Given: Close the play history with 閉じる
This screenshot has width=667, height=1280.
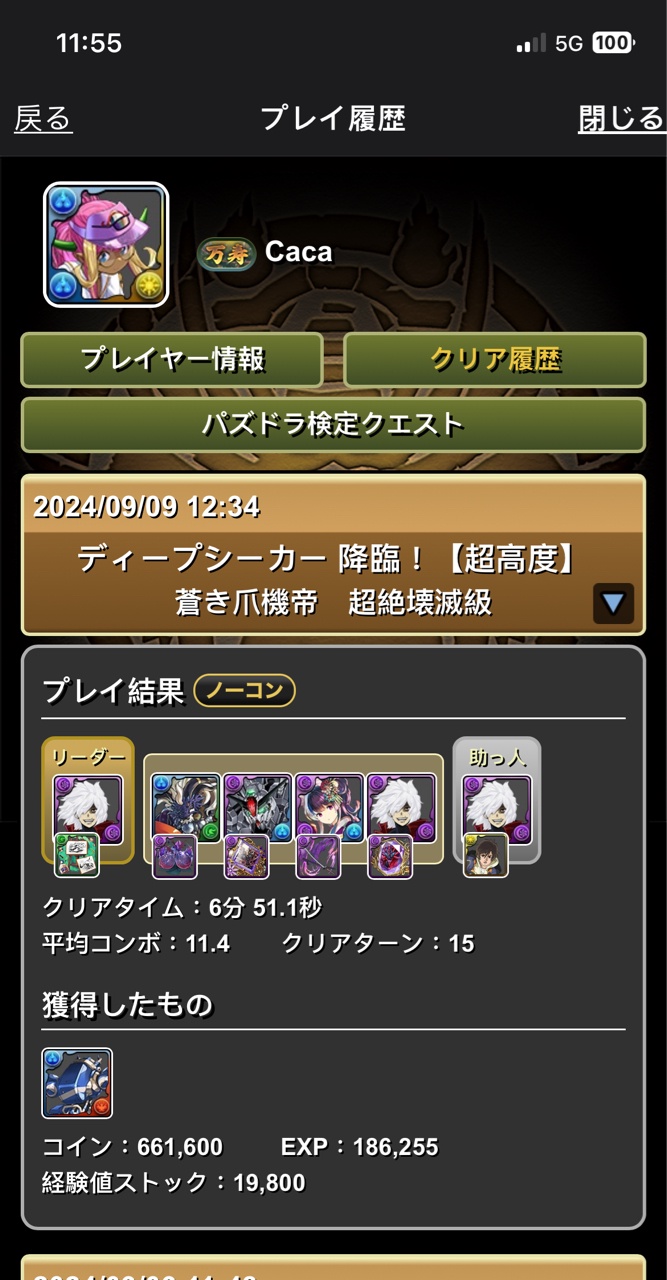Looking at the screenshot, I should click(621, 119).
